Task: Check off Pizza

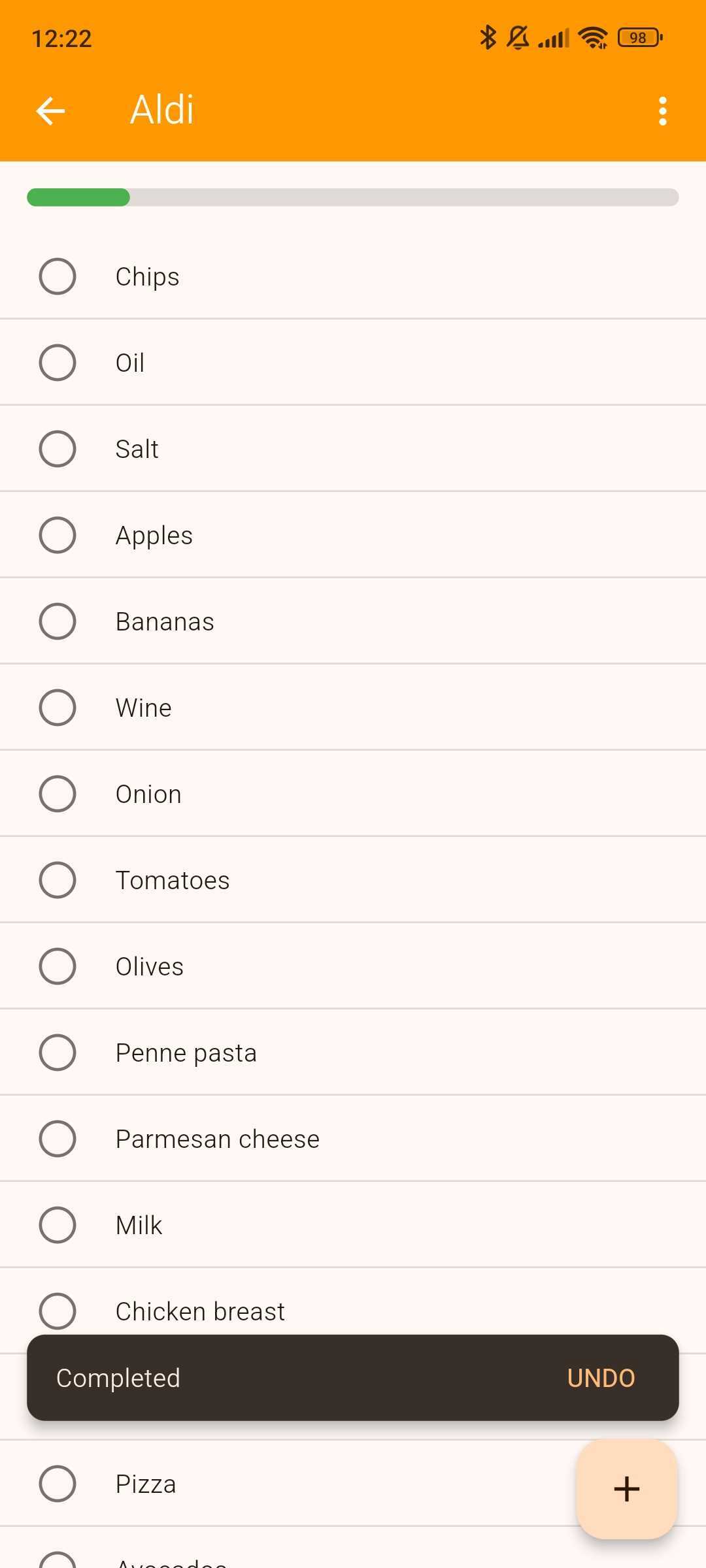Action: click(58, 1484)
